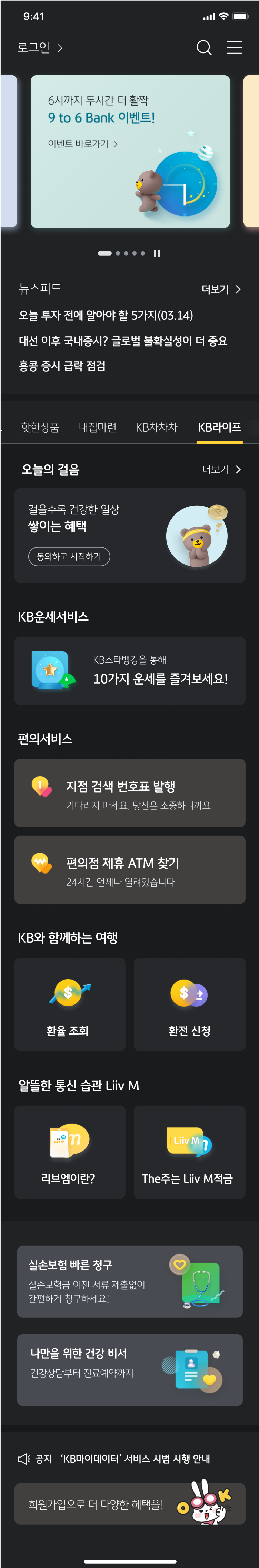Open 지점 검색 번호표 발행

tap(130, 793)
